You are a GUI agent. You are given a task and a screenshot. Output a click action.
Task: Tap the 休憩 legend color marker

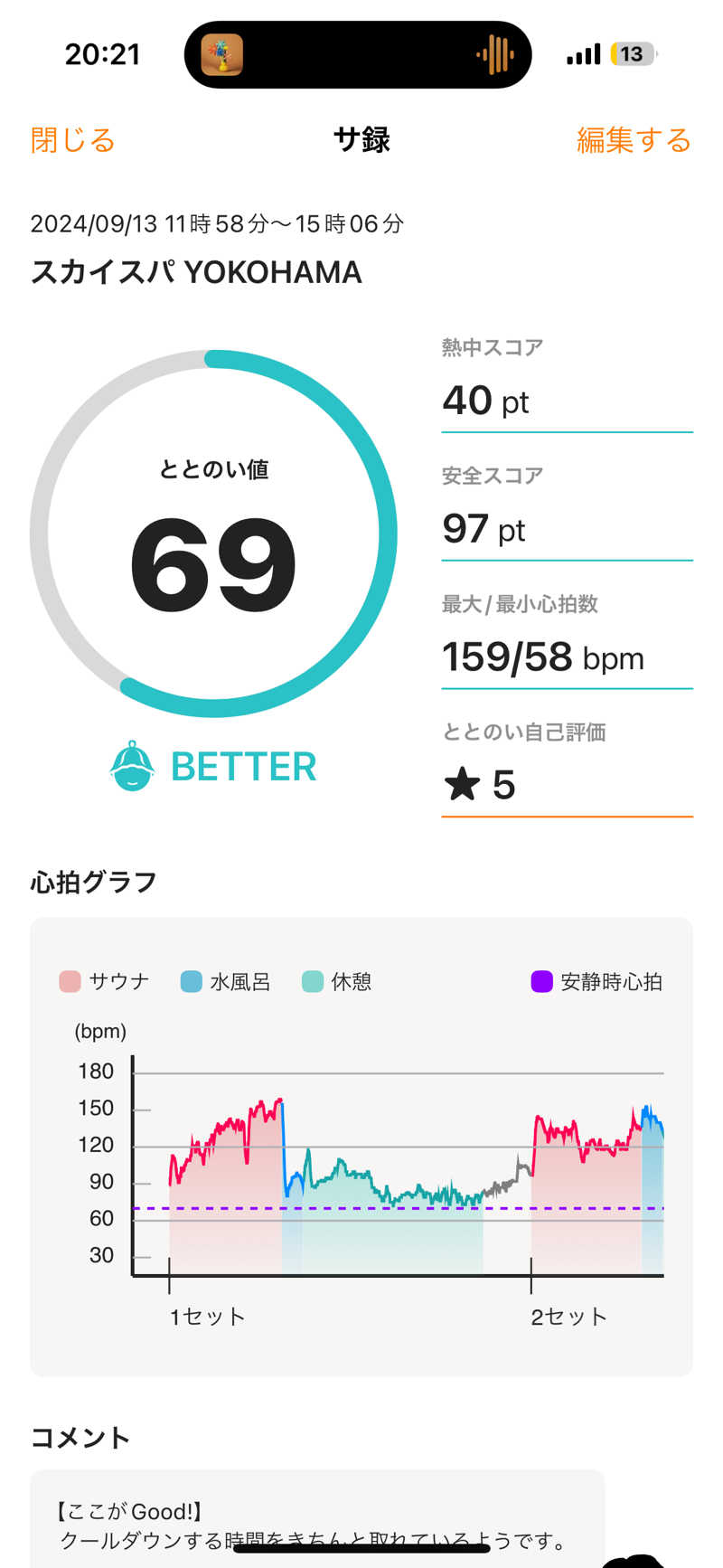(x=312, y=981)
